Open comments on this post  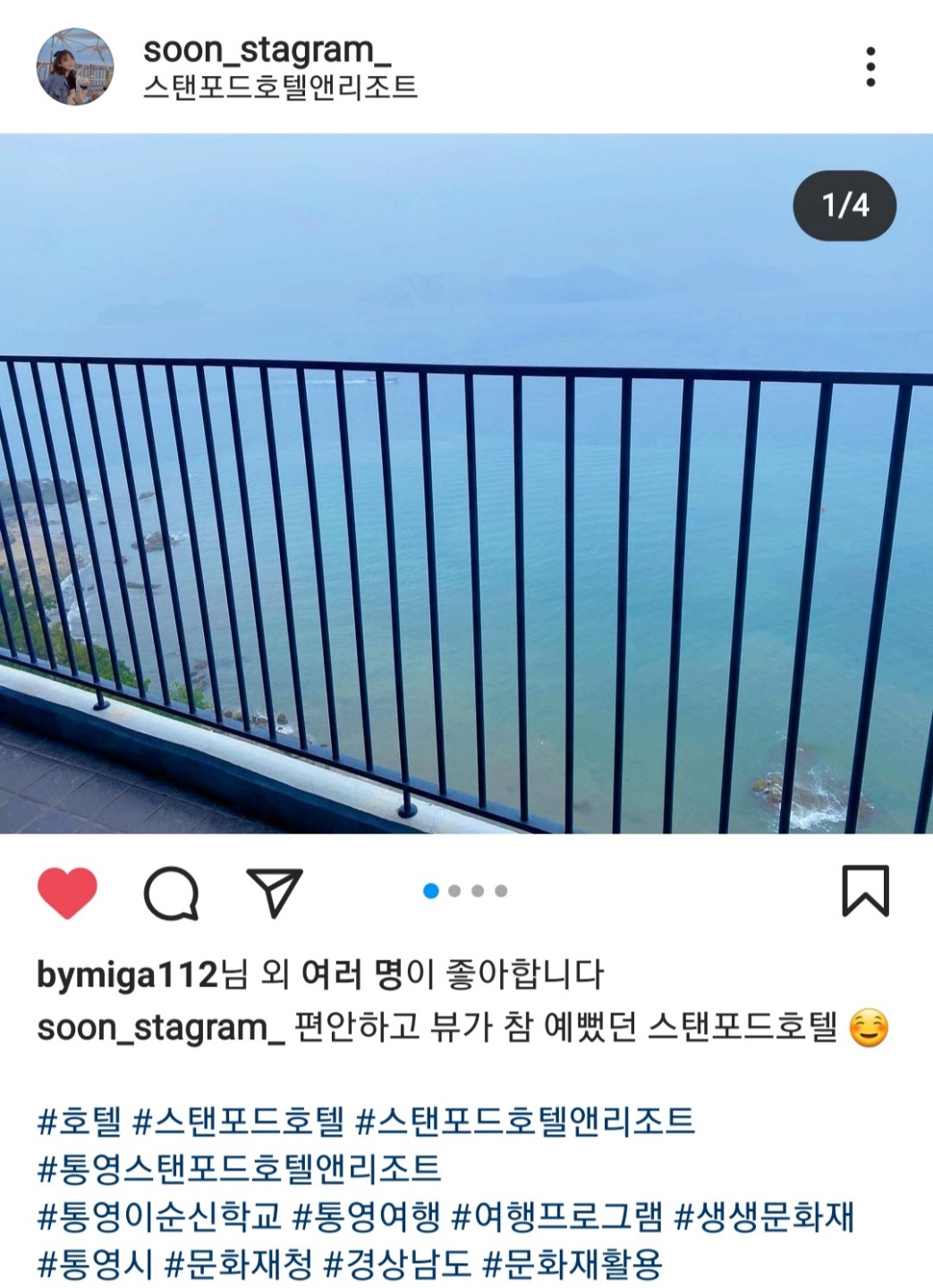coord(171,892)
